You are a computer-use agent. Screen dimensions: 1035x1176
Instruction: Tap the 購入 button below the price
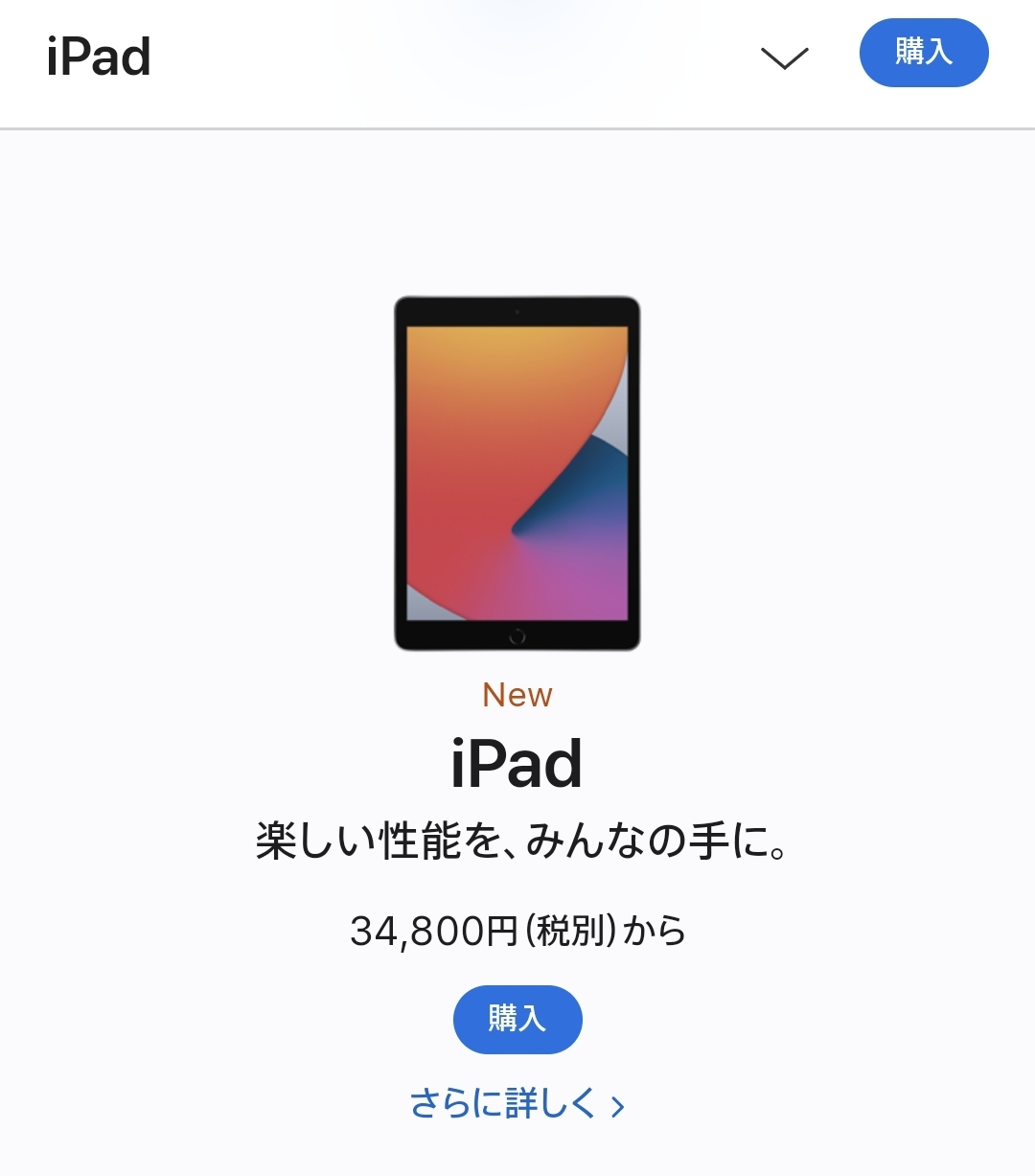coord(517,1019)
